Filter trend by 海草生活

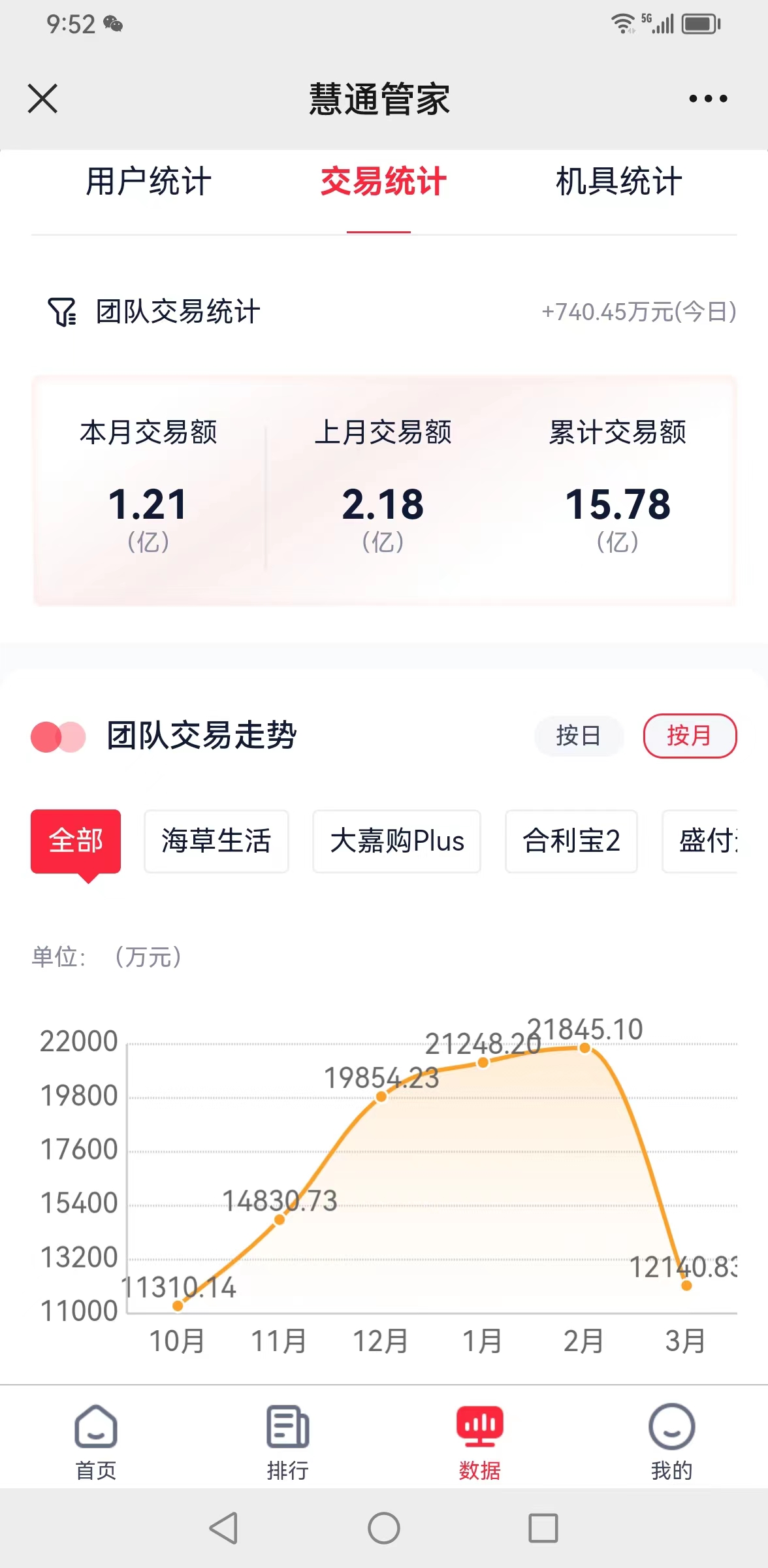tap(216, 841)
